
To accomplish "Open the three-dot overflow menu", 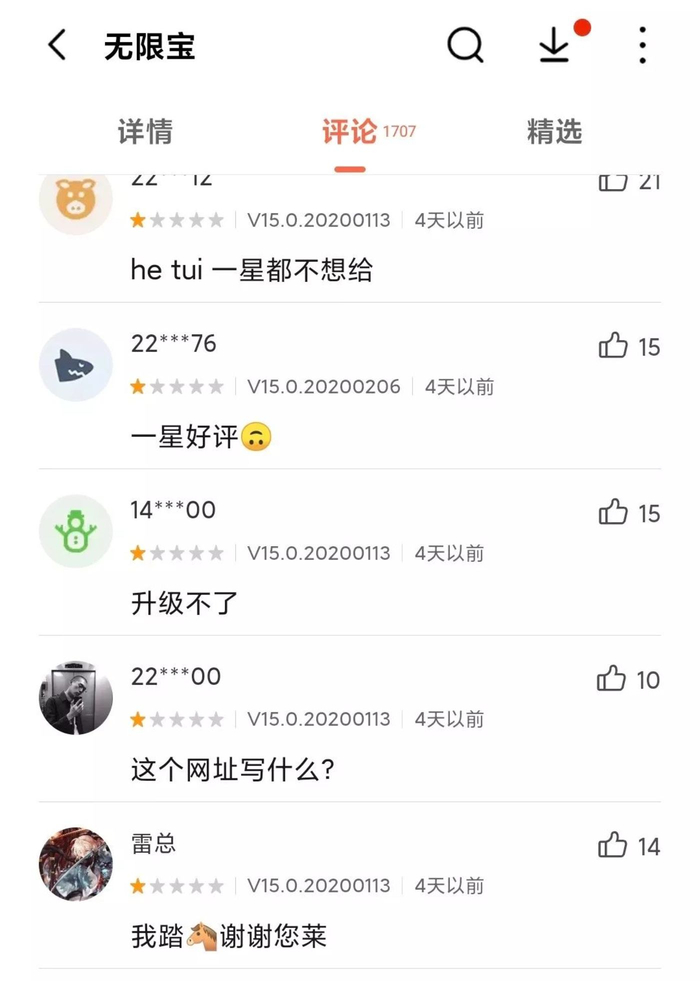I will [x=642, y=46].
